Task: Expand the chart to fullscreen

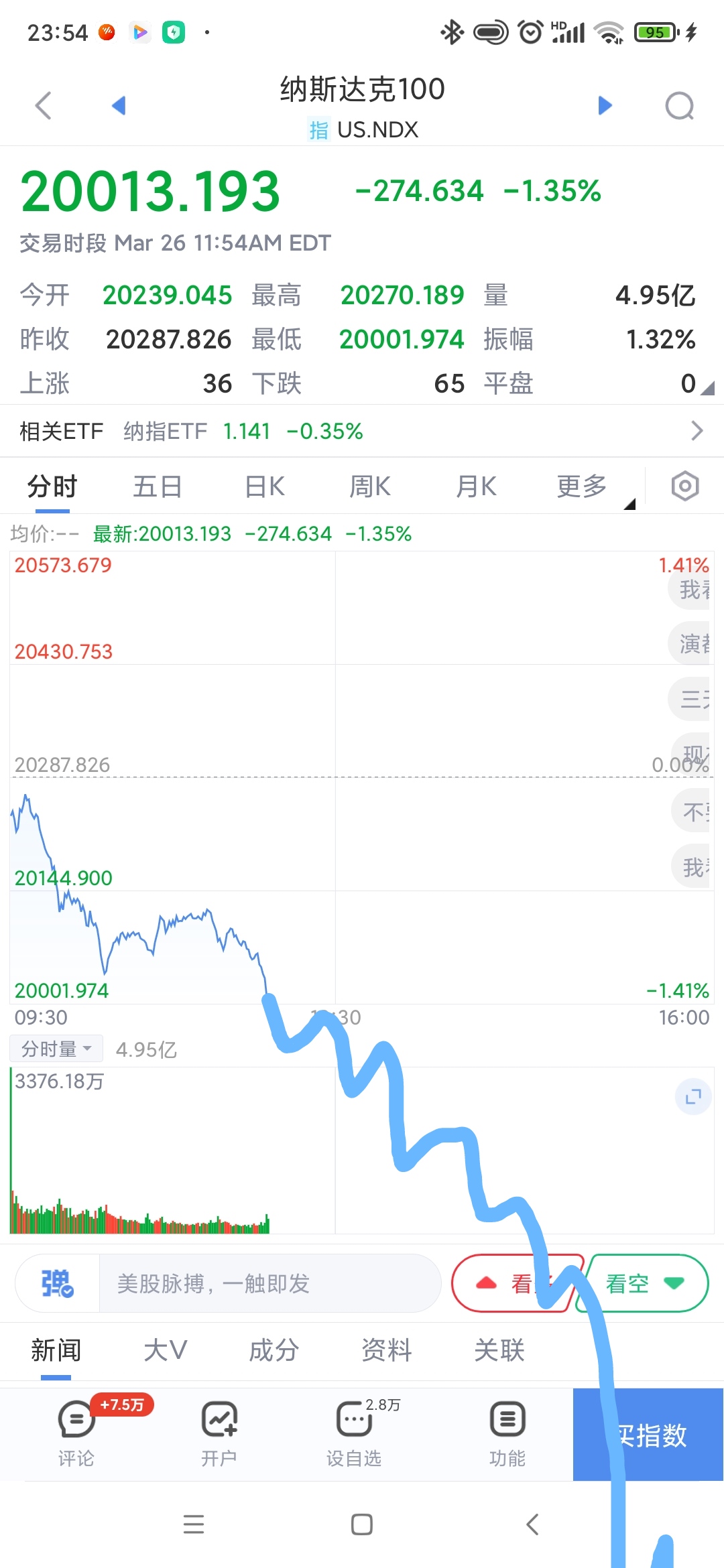Action: click(x=693, y=1097)
